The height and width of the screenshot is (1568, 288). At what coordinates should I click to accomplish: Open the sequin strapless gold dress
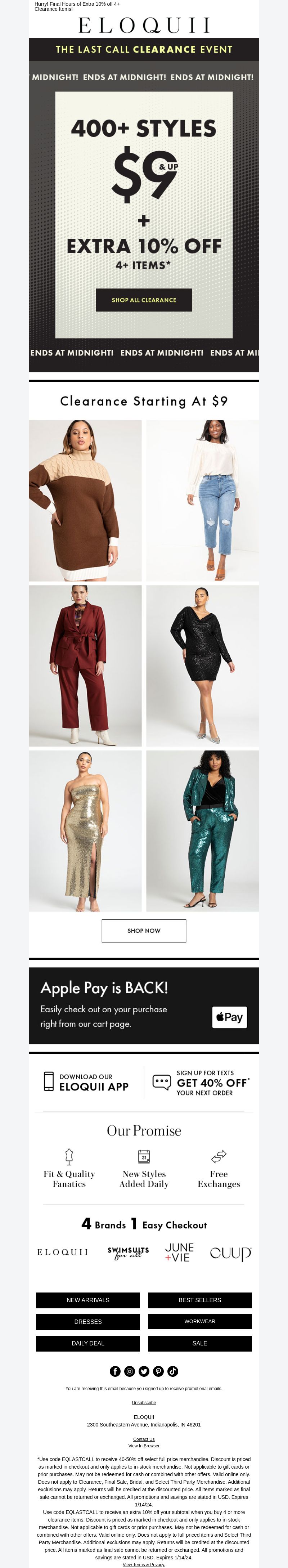point(85,830)
